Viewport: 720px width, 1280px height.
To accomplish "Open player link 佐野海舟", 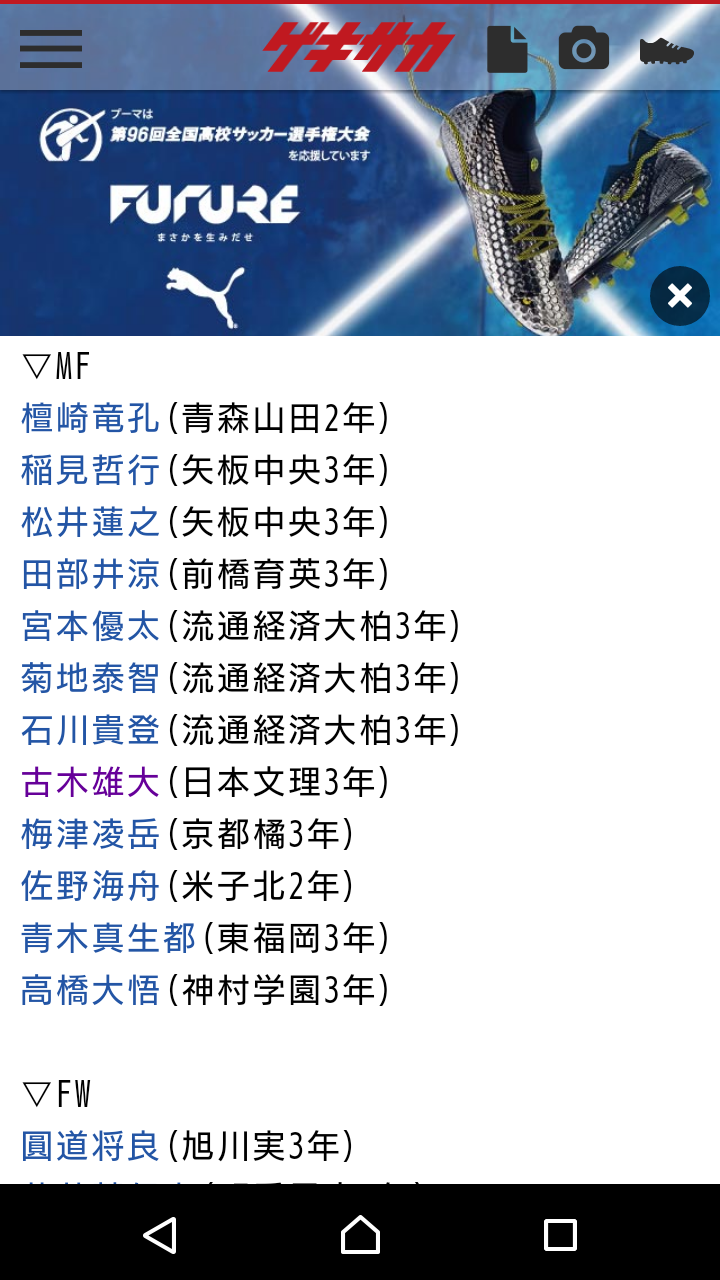I will pyautogui.click(x=90, y=886).
